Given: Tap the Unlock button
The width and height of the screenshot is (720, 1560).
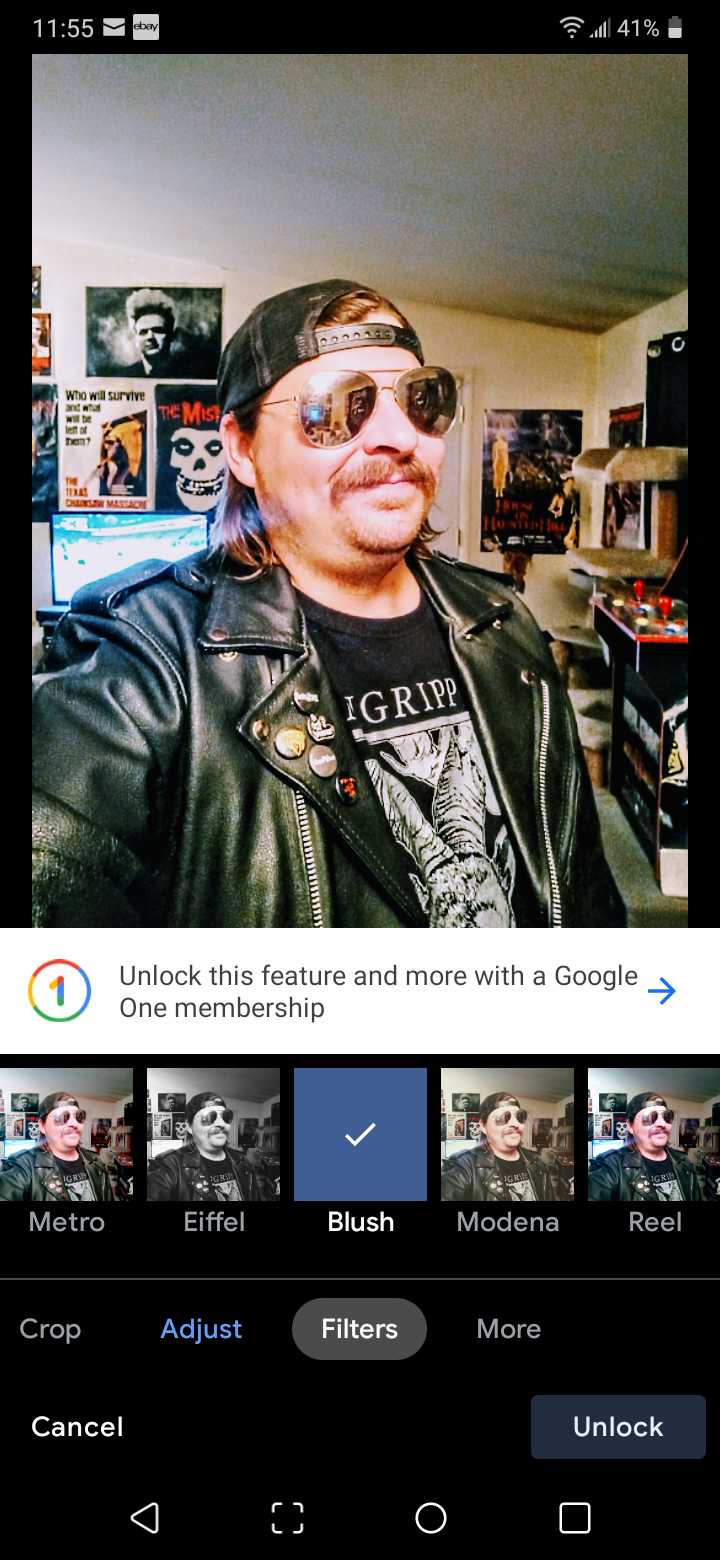Looking at the screenshot, I should pos(618,1427).
